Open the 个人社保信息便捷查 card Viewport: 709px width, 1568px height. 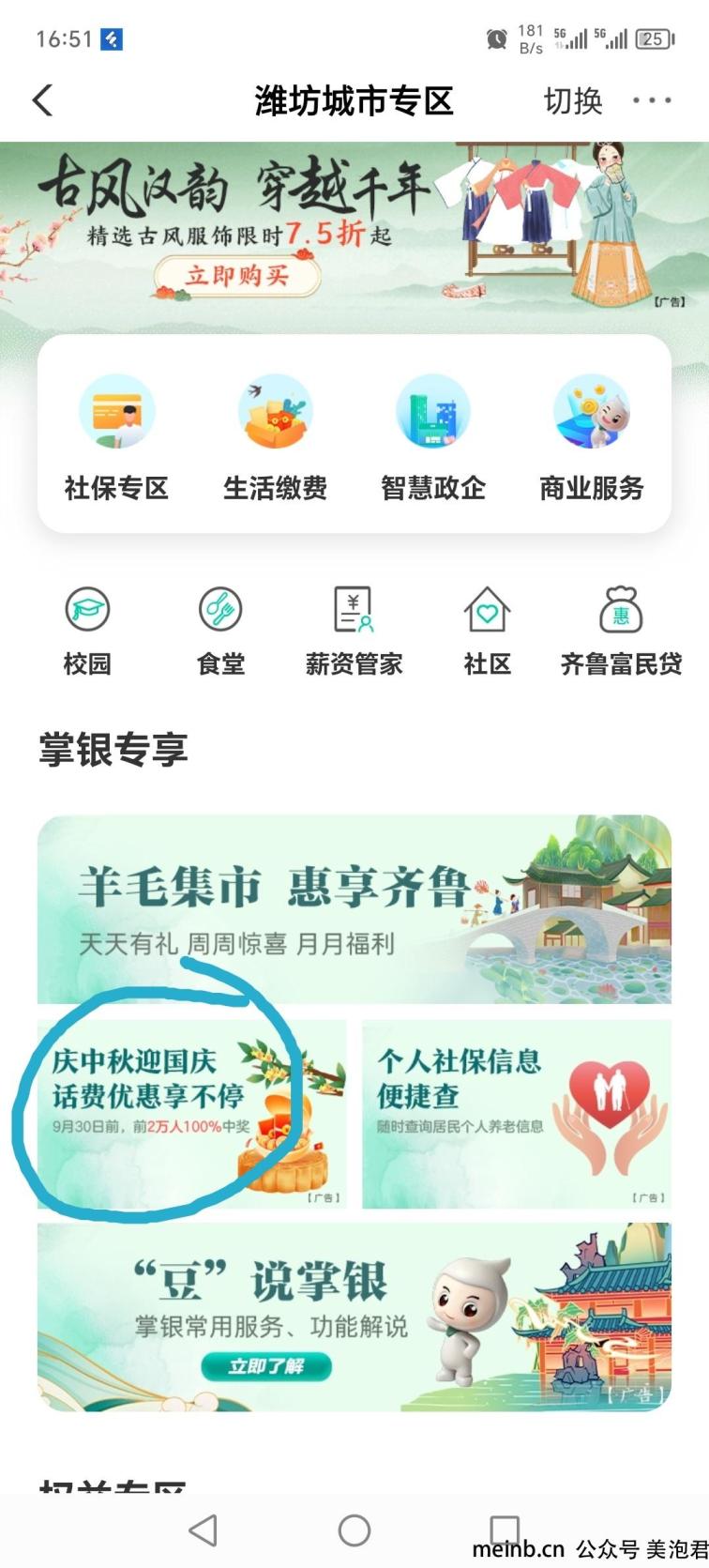coord(517,1114)
